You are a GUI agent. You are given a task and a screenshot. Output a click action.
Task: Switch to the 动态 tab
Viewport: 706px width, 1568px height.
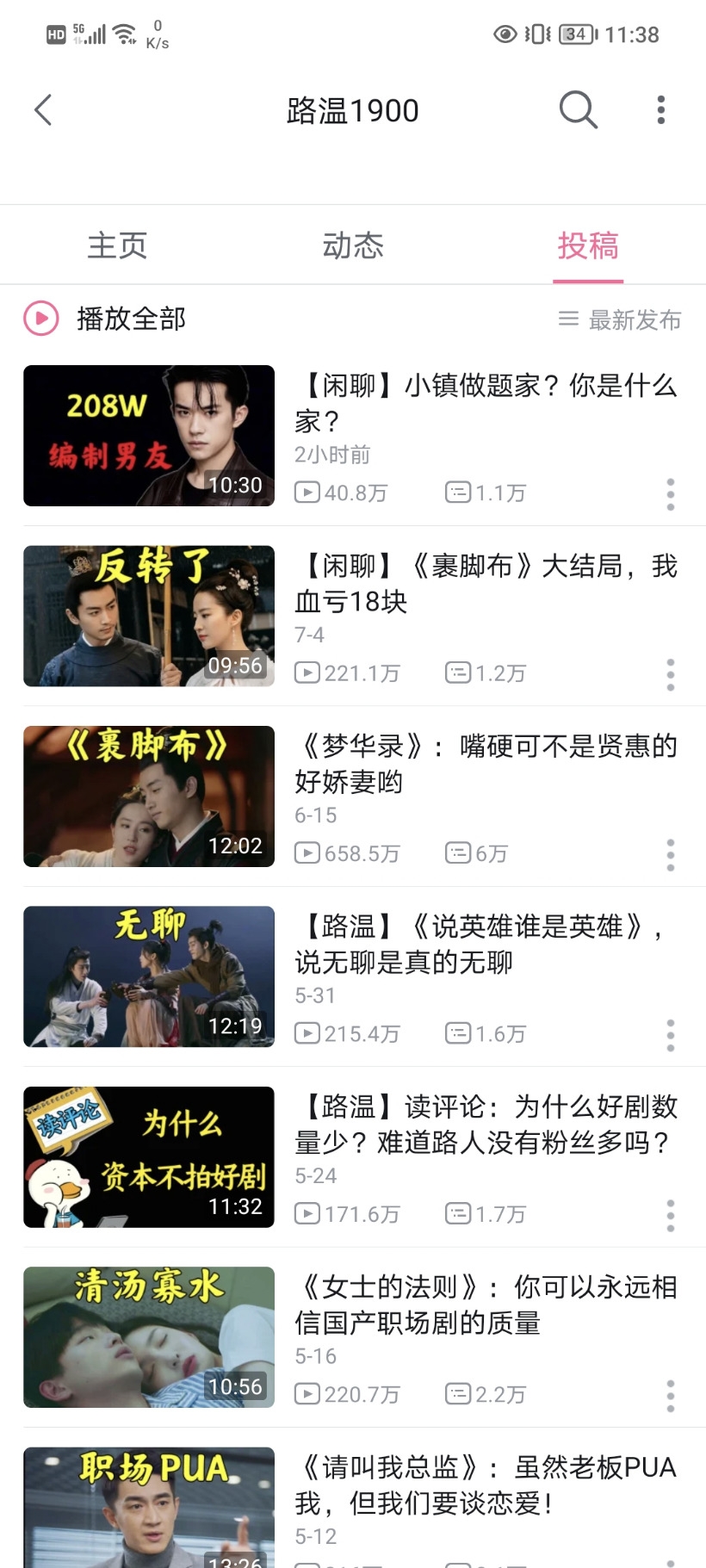353,245
